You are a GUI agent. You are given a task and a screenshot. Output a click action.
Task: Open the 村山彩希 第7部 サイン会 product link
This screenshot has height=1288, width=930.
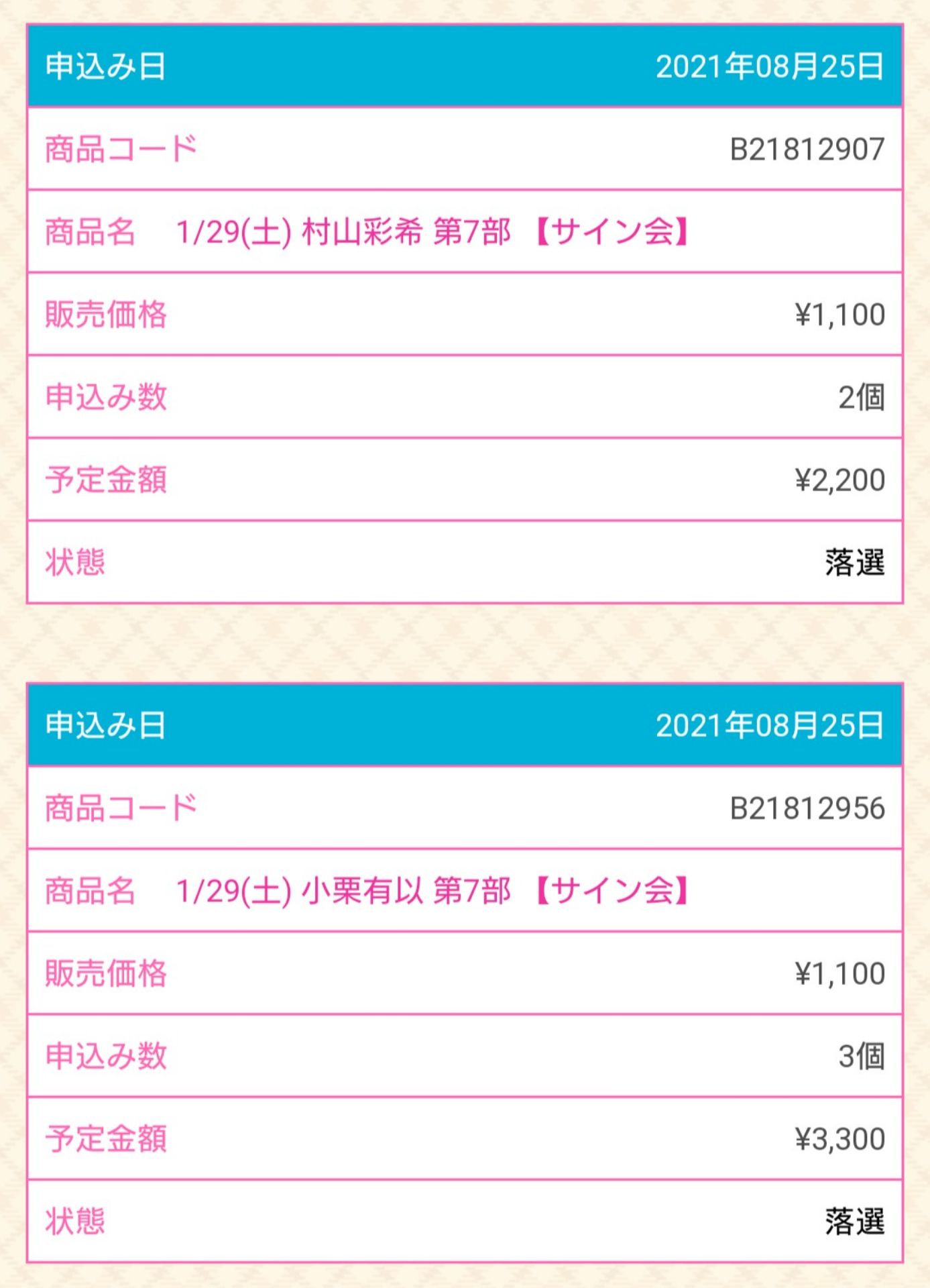tap(432, 232)
